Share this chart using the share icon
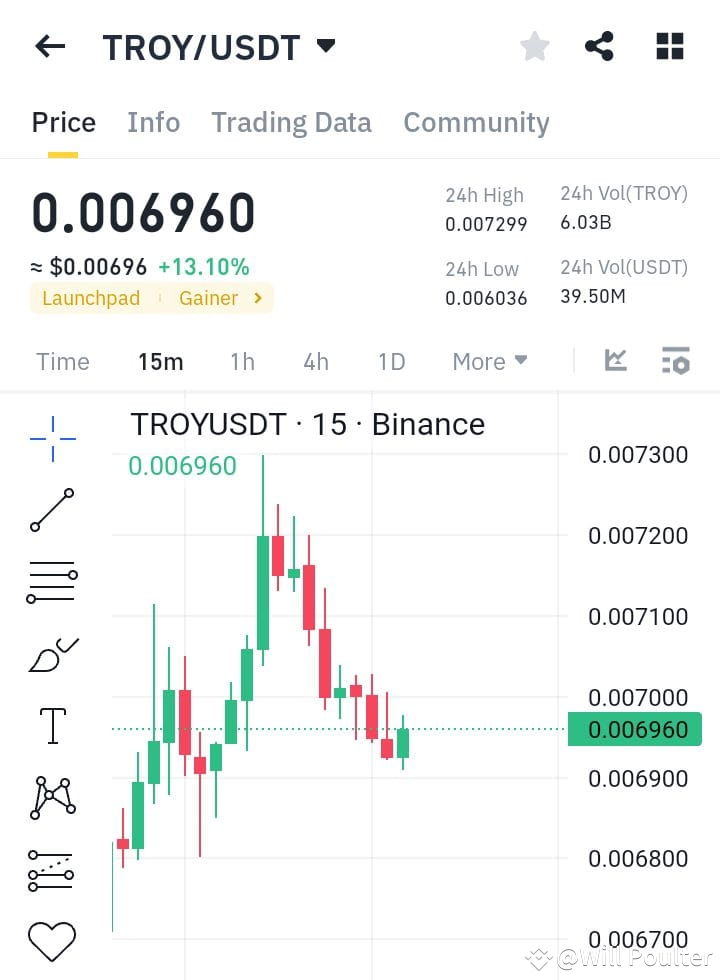This screenshot has width=720, height=980. (600, 45)
